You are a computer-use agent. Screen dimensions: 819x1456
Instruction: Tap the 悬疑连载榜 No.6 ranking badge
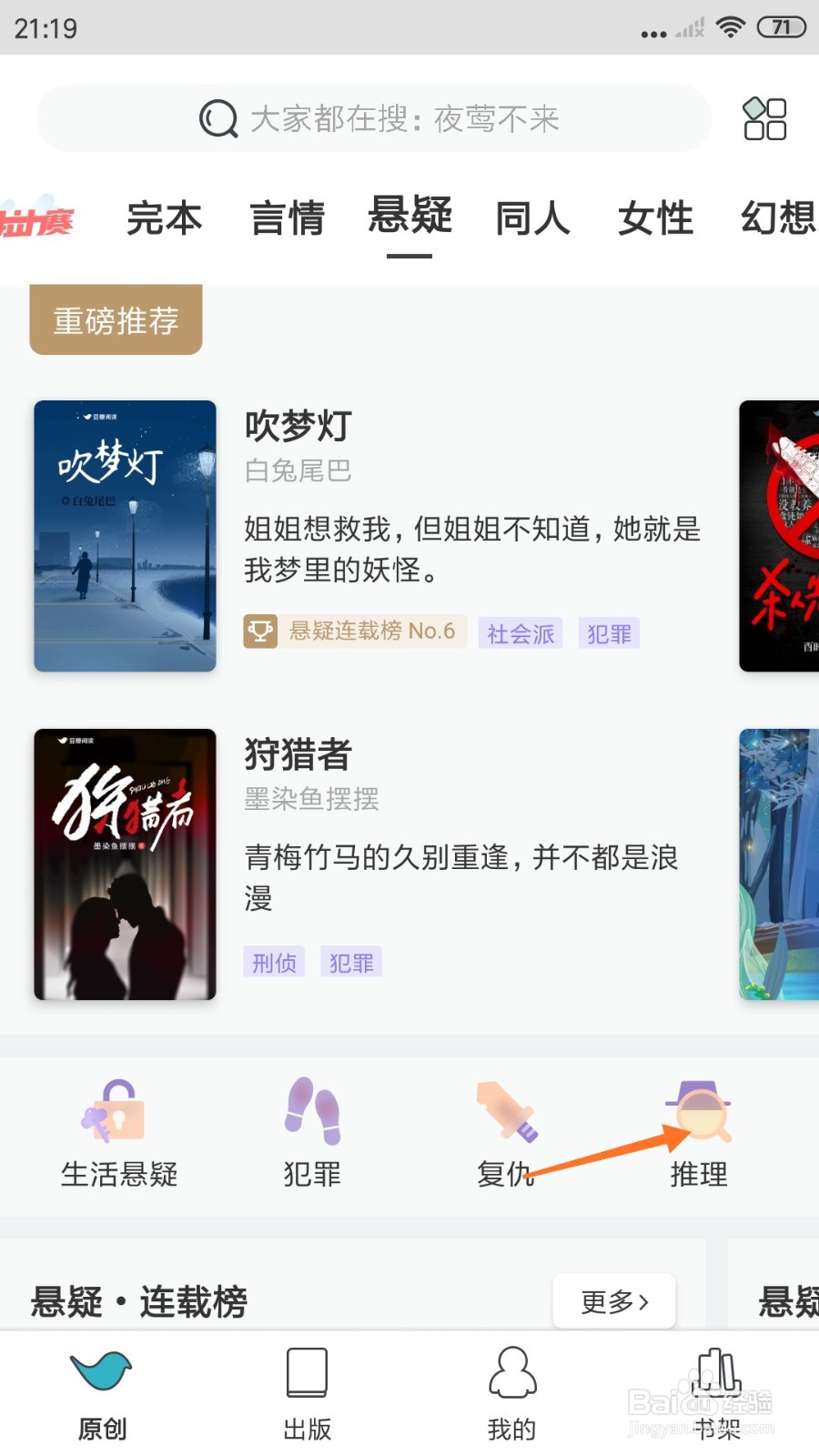354,631
